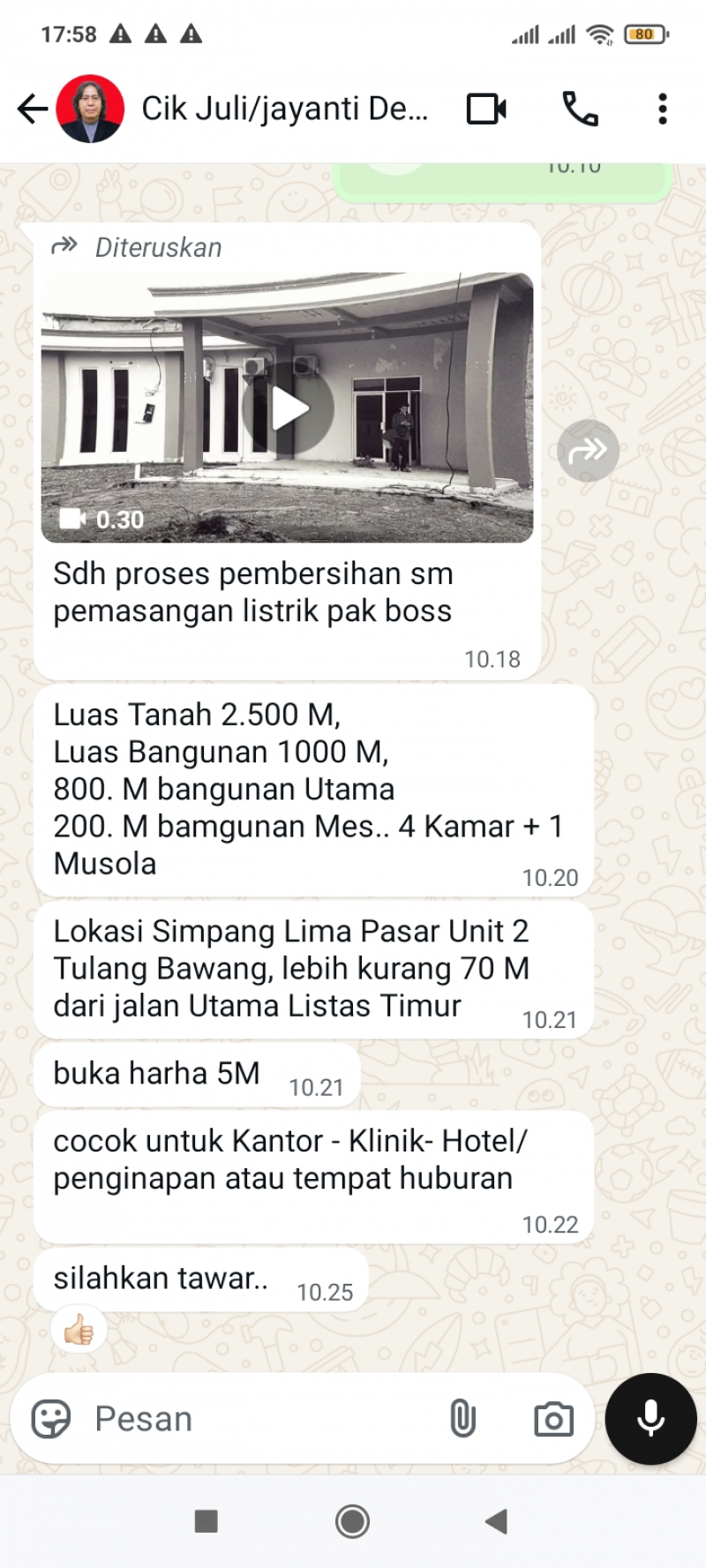The width and height of the screenshot is (706, 1568).
Task: Open Cik Juli's contact info
Action: [x=284, y=109]
